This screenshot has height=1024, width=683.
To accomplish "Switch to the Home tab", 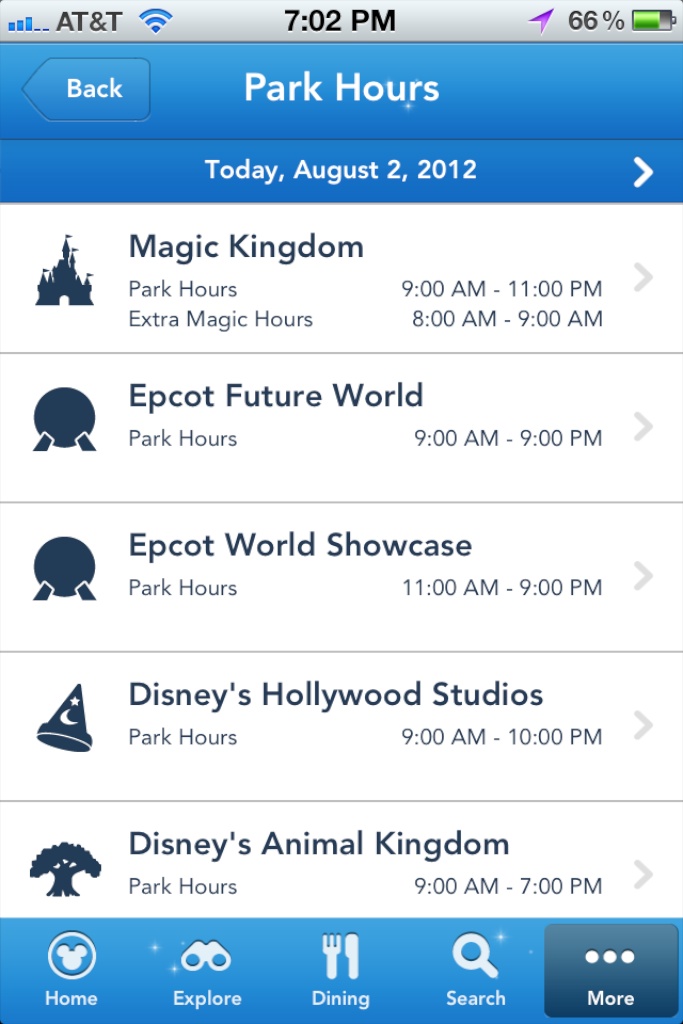I will click(x=71, y=970).
